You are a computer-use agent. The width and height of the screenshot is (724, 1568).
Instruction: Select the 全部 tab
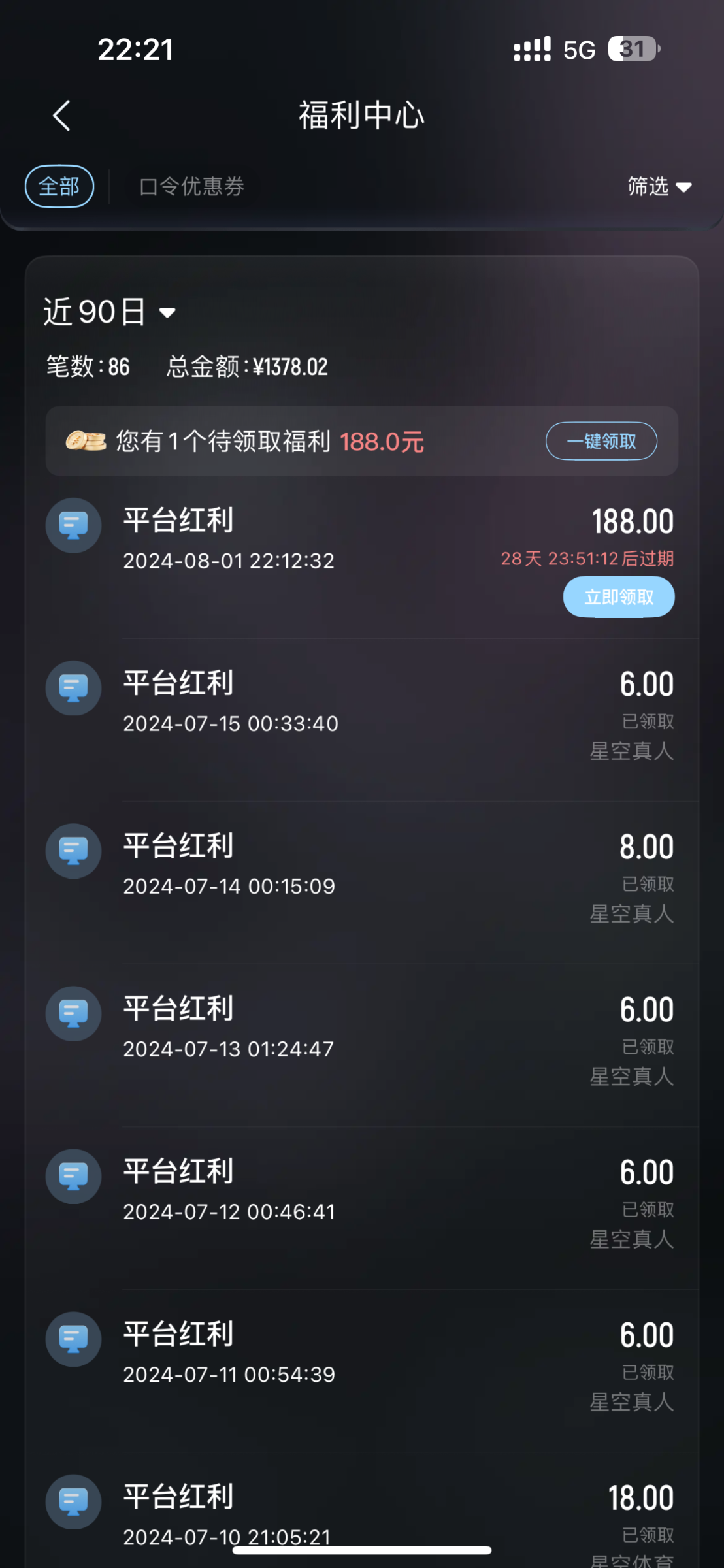pos(59,187)
